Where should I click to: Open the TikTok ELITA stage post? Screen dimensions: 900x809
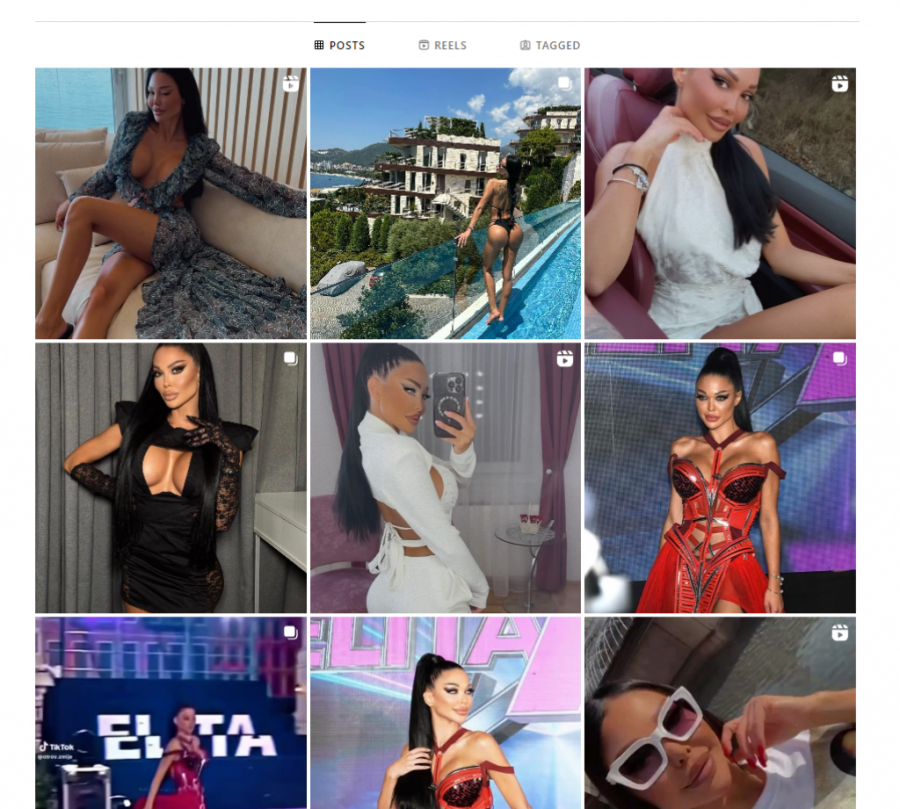[170, 712]
